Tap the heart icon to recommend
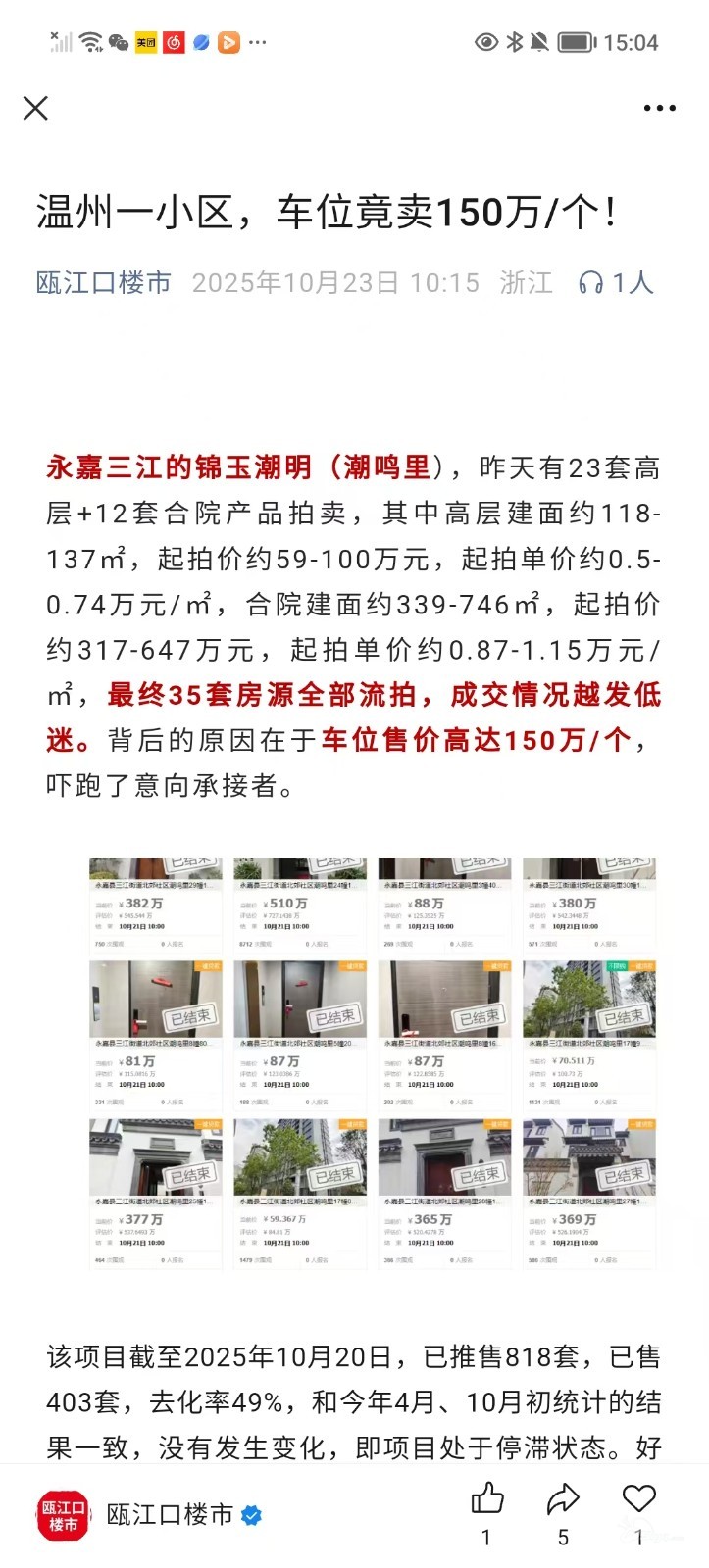The height and width of the screenshot is (1568, 709). (638, 1498)
